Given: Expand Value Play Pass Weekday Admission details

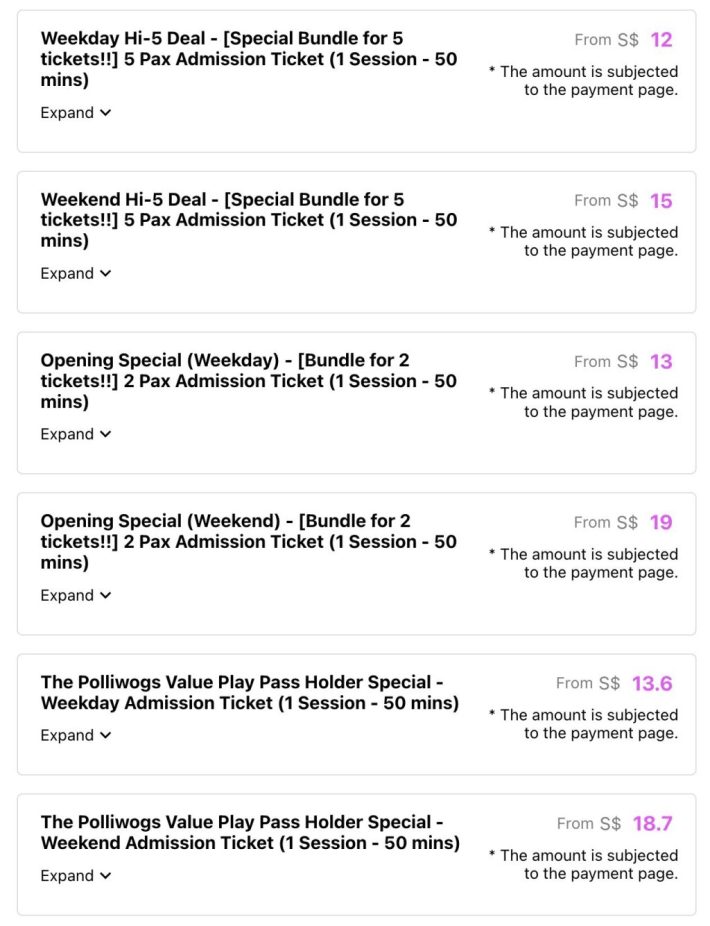Looking at the screenshot, I should [75, 735].
